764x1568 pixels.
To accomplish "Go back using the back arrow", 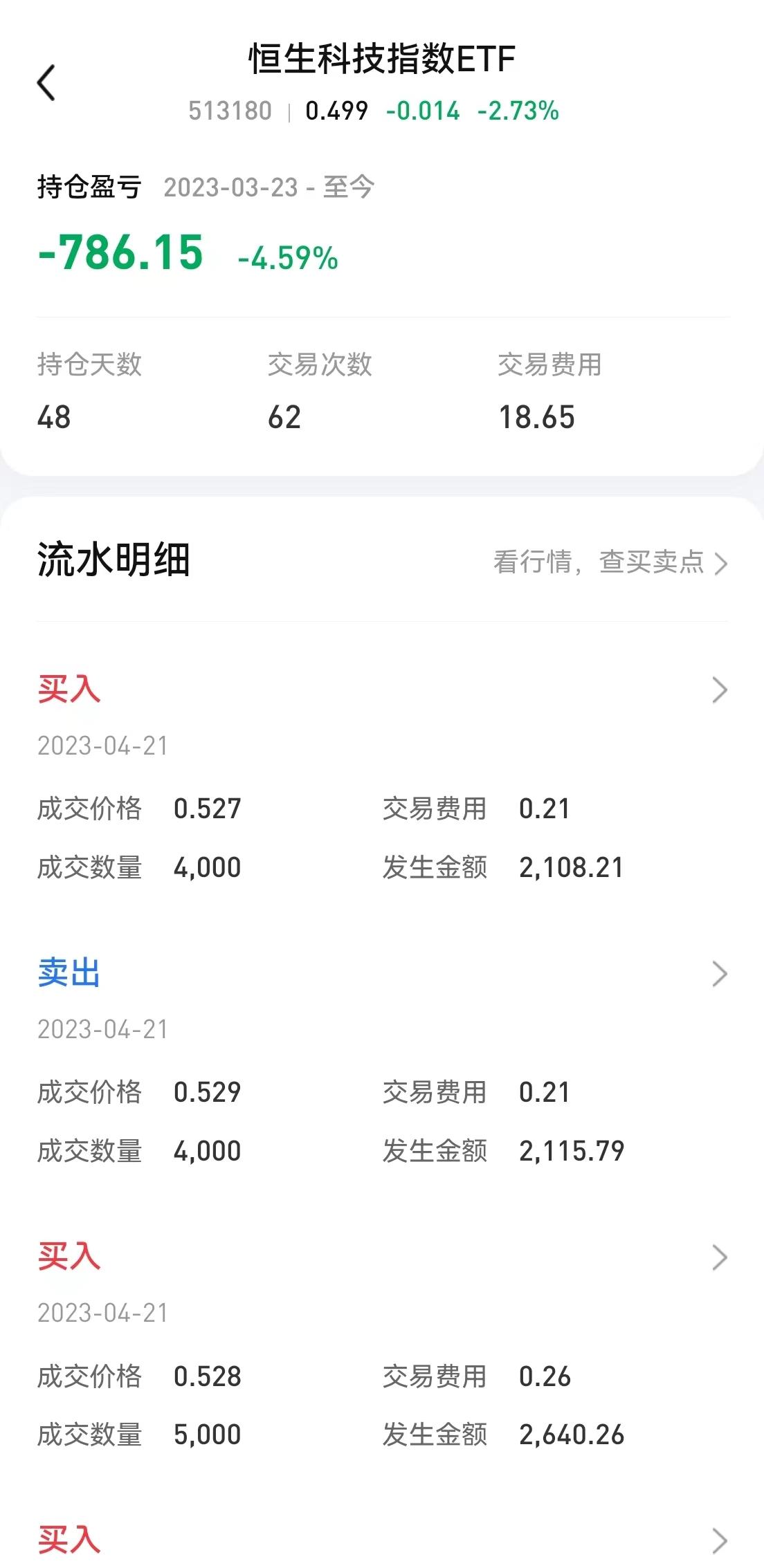I will point(46,82).
